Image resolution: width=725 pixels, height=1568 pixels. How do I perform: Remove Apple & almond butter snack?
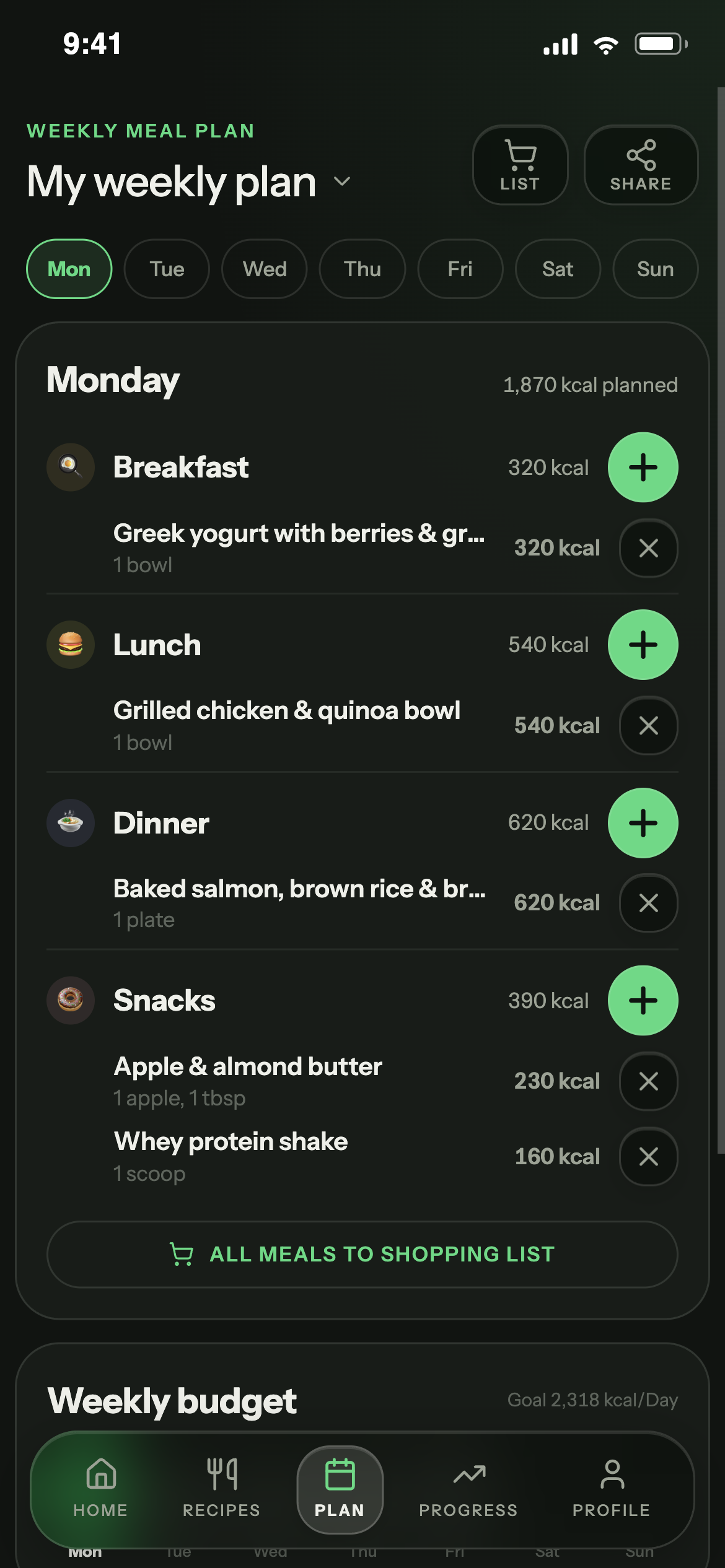649,1081
